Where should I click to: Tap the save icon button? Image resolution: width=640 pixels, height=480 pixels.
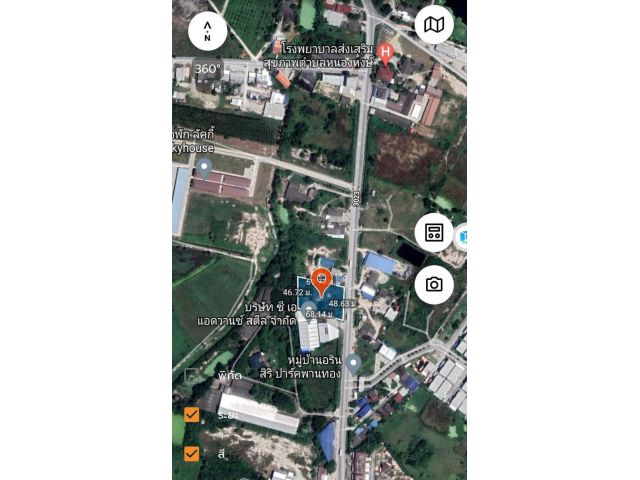click(x=434, y=233)
